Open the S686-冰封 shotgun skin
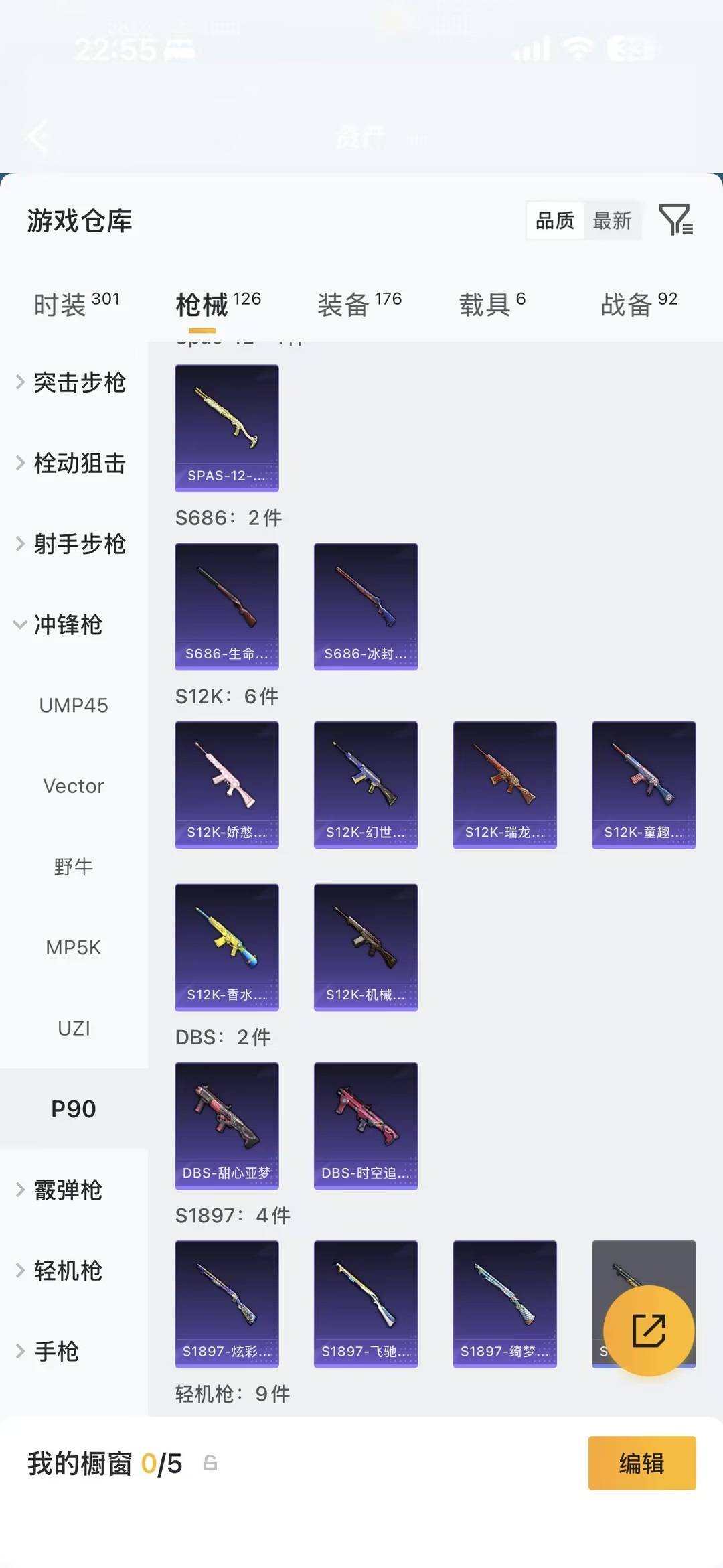Viewport: 723px width, 1568px height. [x=366, y=605]
